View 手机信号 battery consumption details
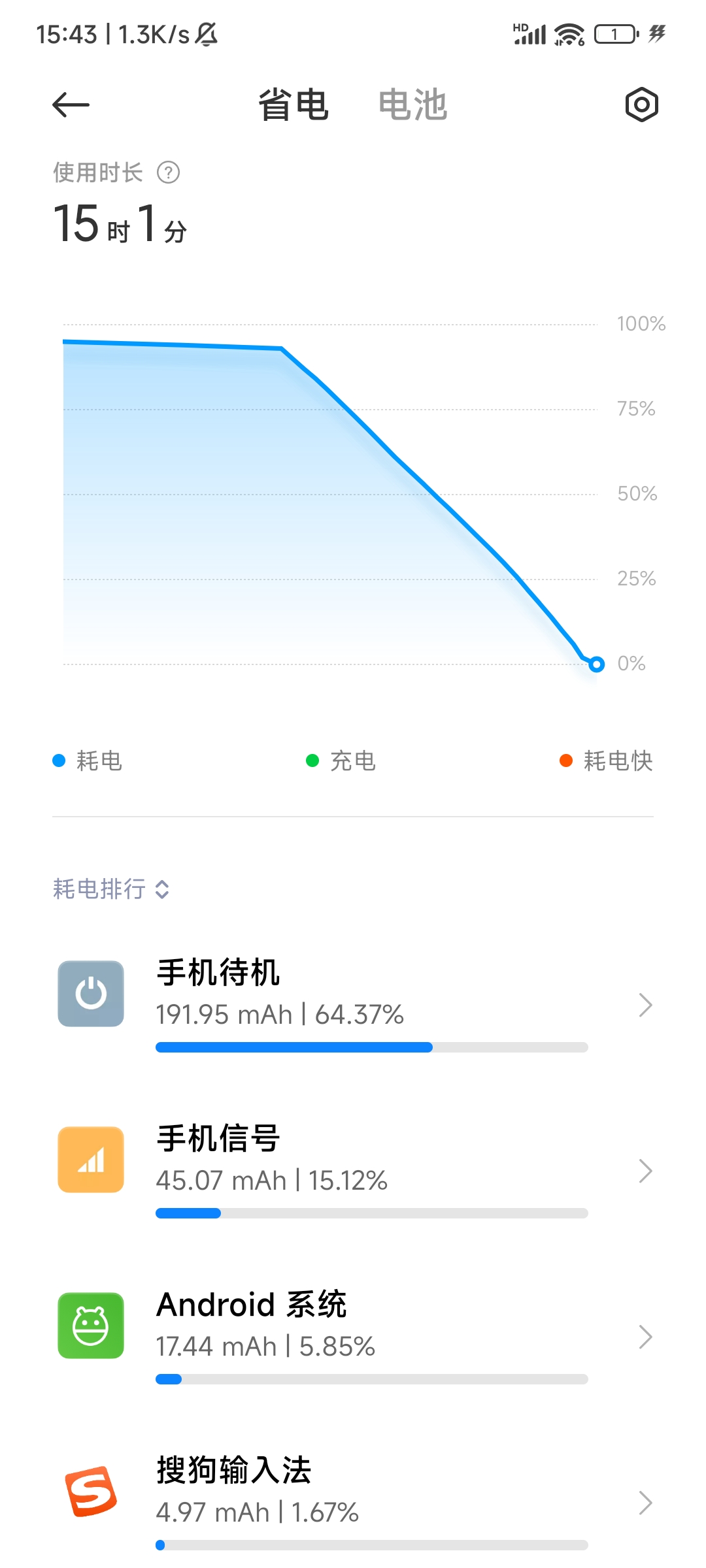The image size is (706, 1568). (353, 1171)
